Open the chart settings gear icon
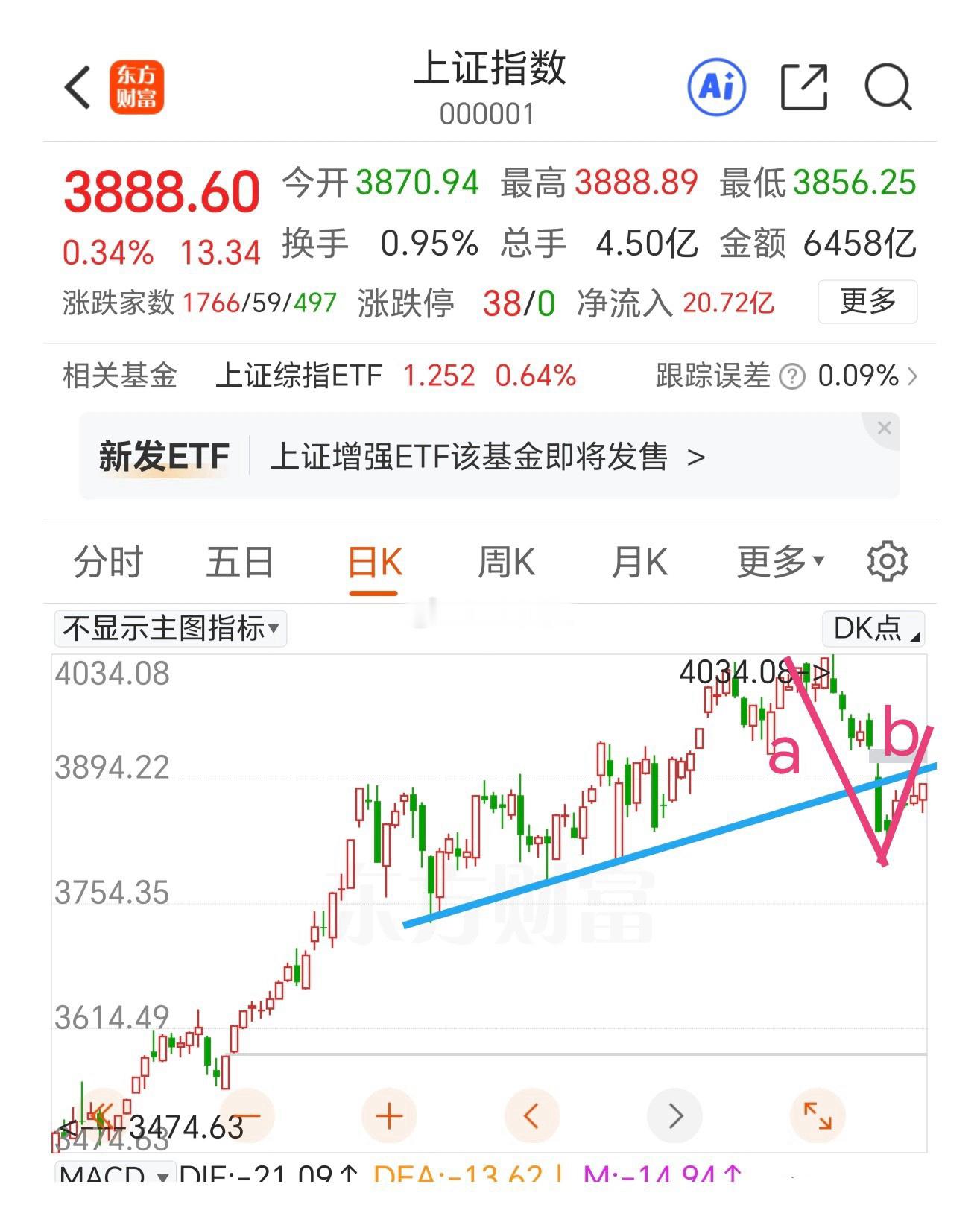This screenshot has width=980, height=1225. coord(887,563)
